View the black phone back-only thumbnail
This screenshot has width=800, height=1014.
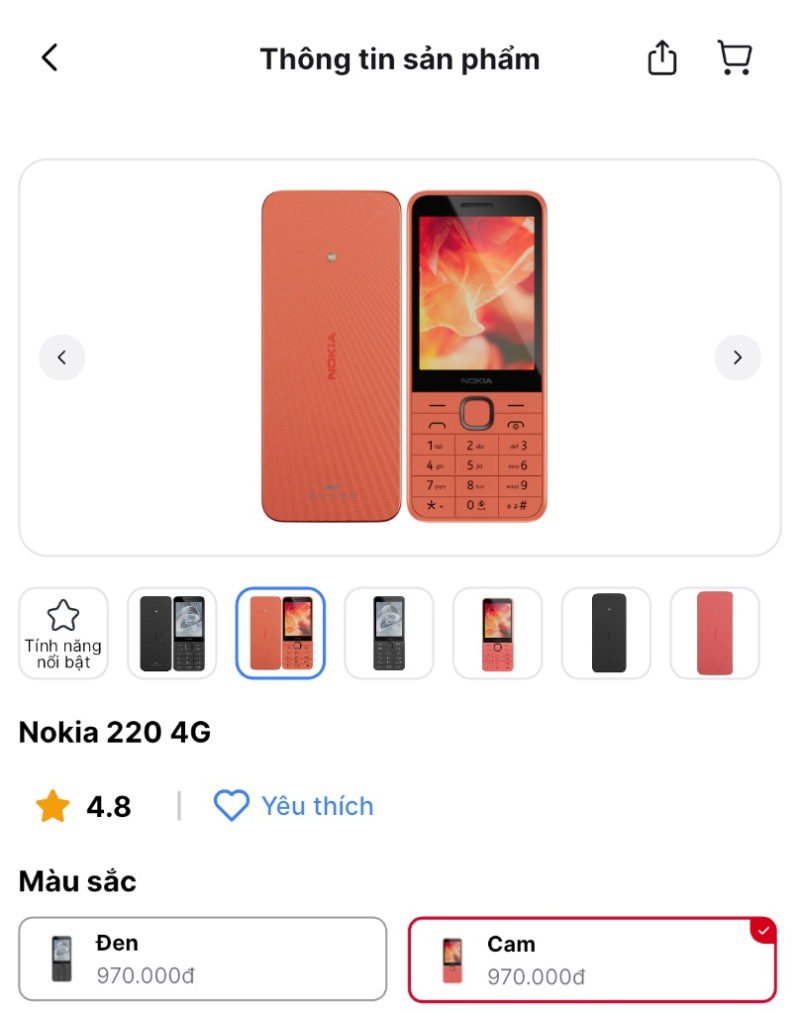pyautogui.click(x=606, y=633)
